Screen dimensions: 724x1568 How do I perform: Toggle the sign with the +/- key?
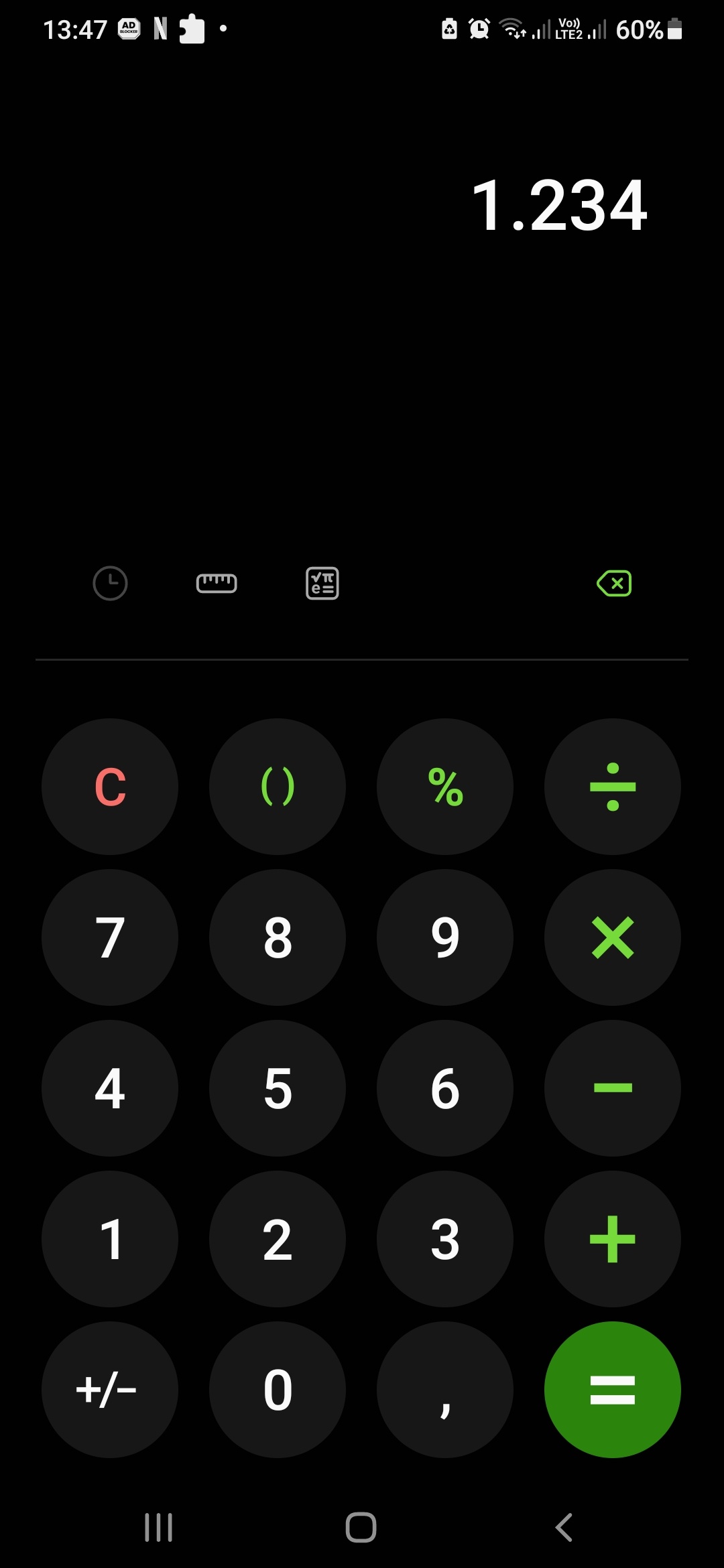(x=111, y=1390)
